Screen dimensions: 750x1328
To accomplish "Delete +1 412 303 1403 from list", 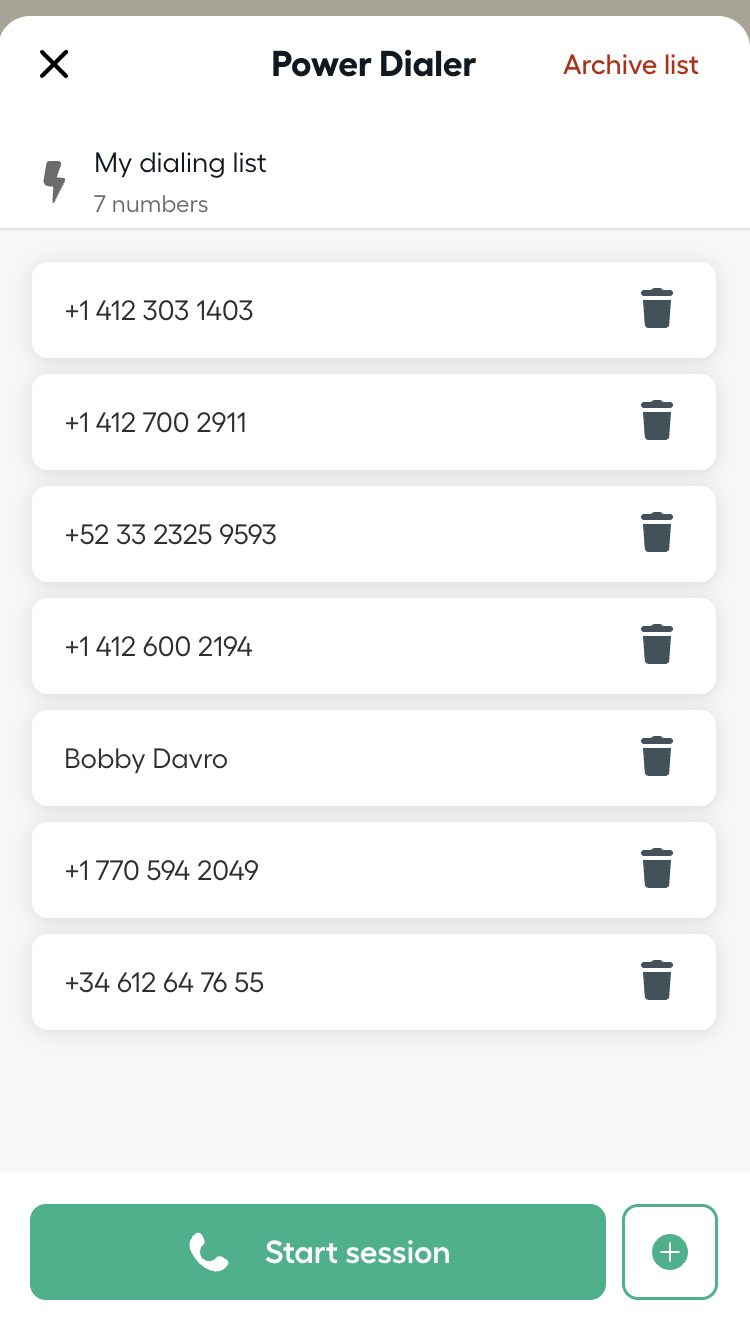I will (657, 309).
